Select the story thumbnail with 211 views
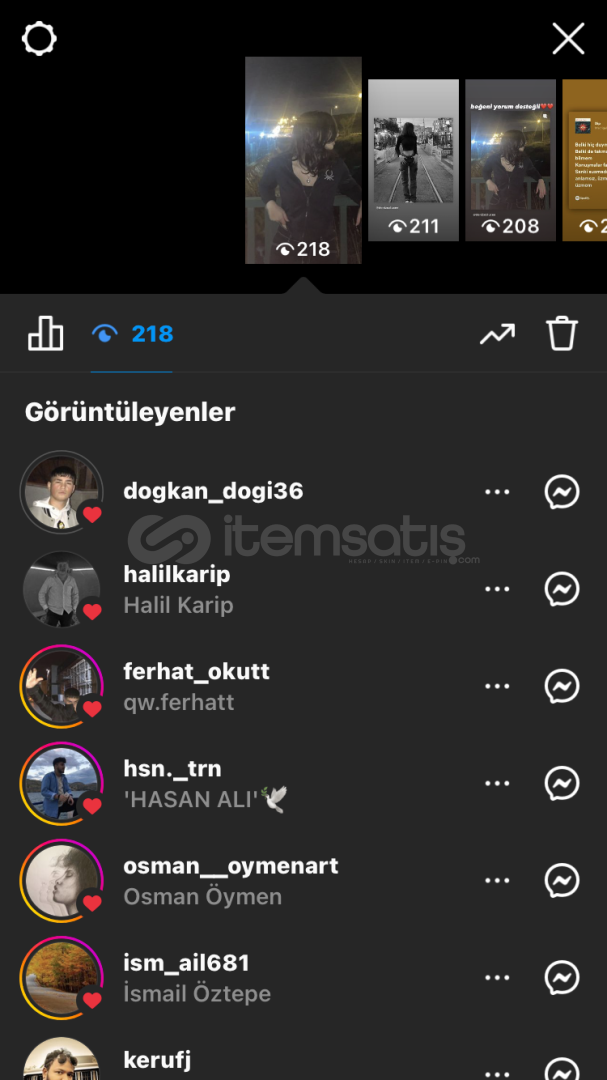 413,160
